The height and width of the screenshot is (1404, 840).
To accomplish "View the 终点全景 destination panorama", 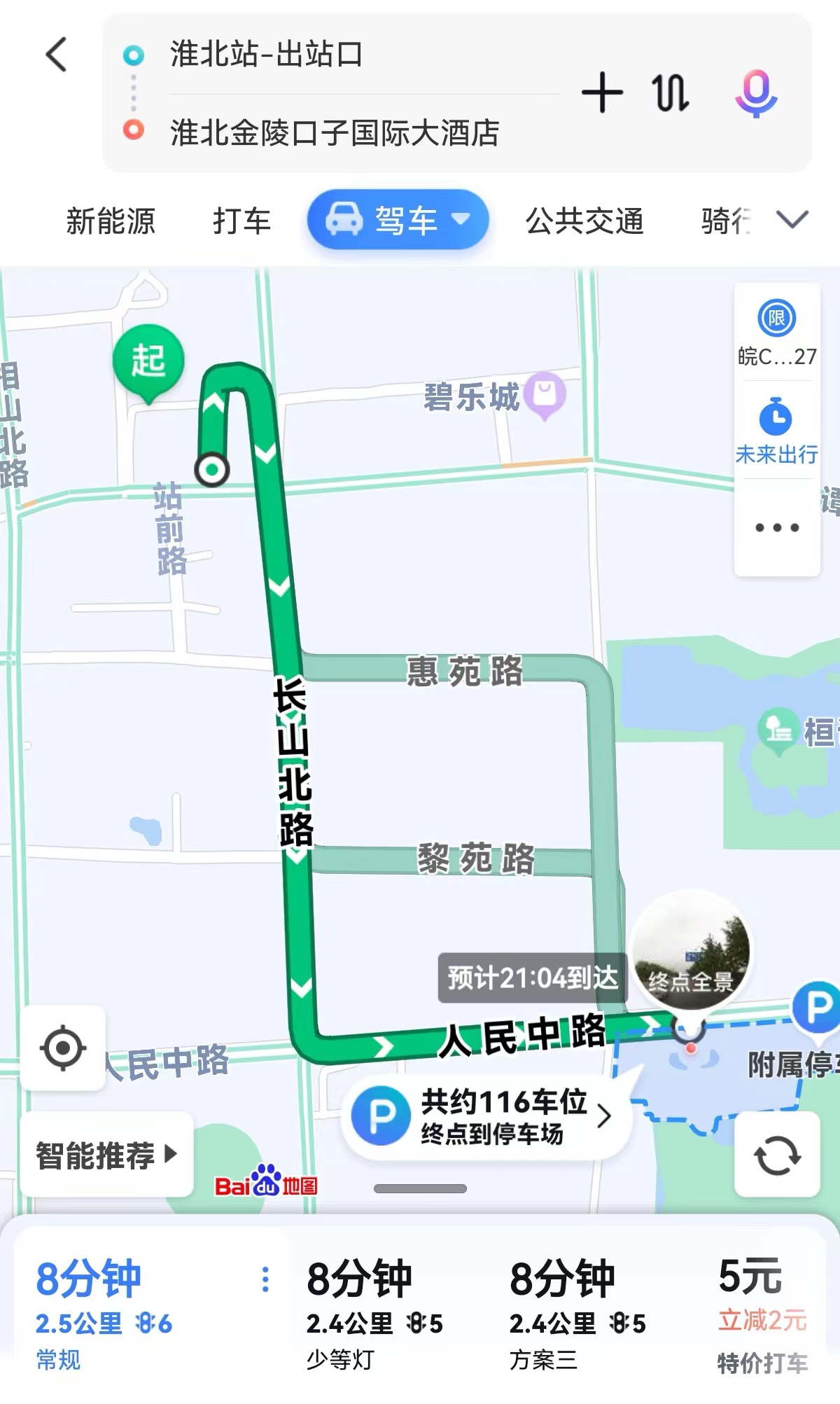I will point(690,952).
